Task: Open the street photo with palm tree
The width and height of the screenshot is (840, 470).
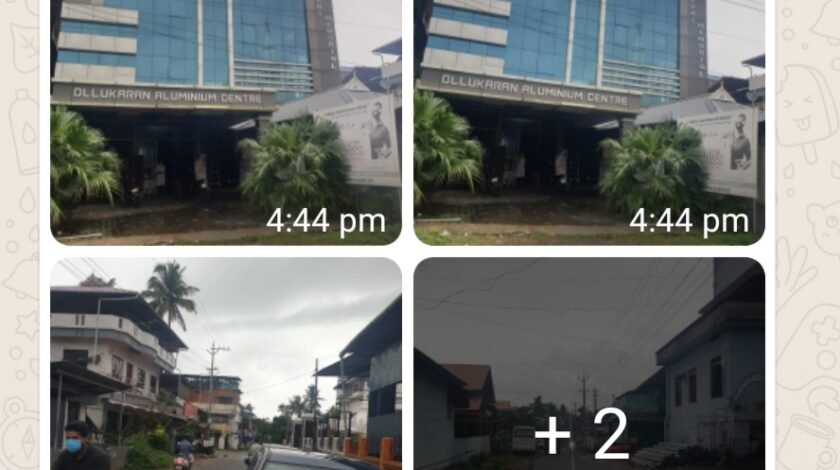Action: 226,365
